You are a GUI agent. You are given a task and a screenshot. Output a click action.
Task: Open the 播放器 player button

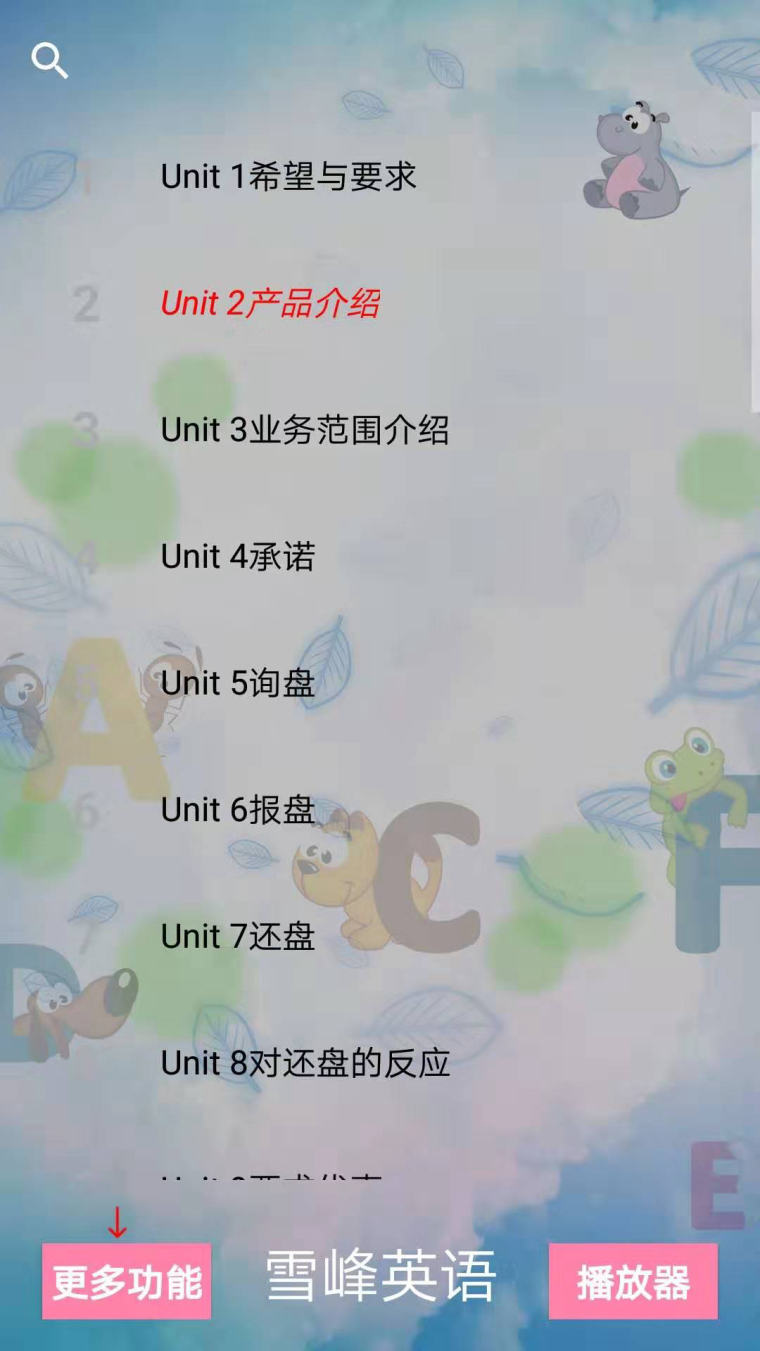[633, 1281]
